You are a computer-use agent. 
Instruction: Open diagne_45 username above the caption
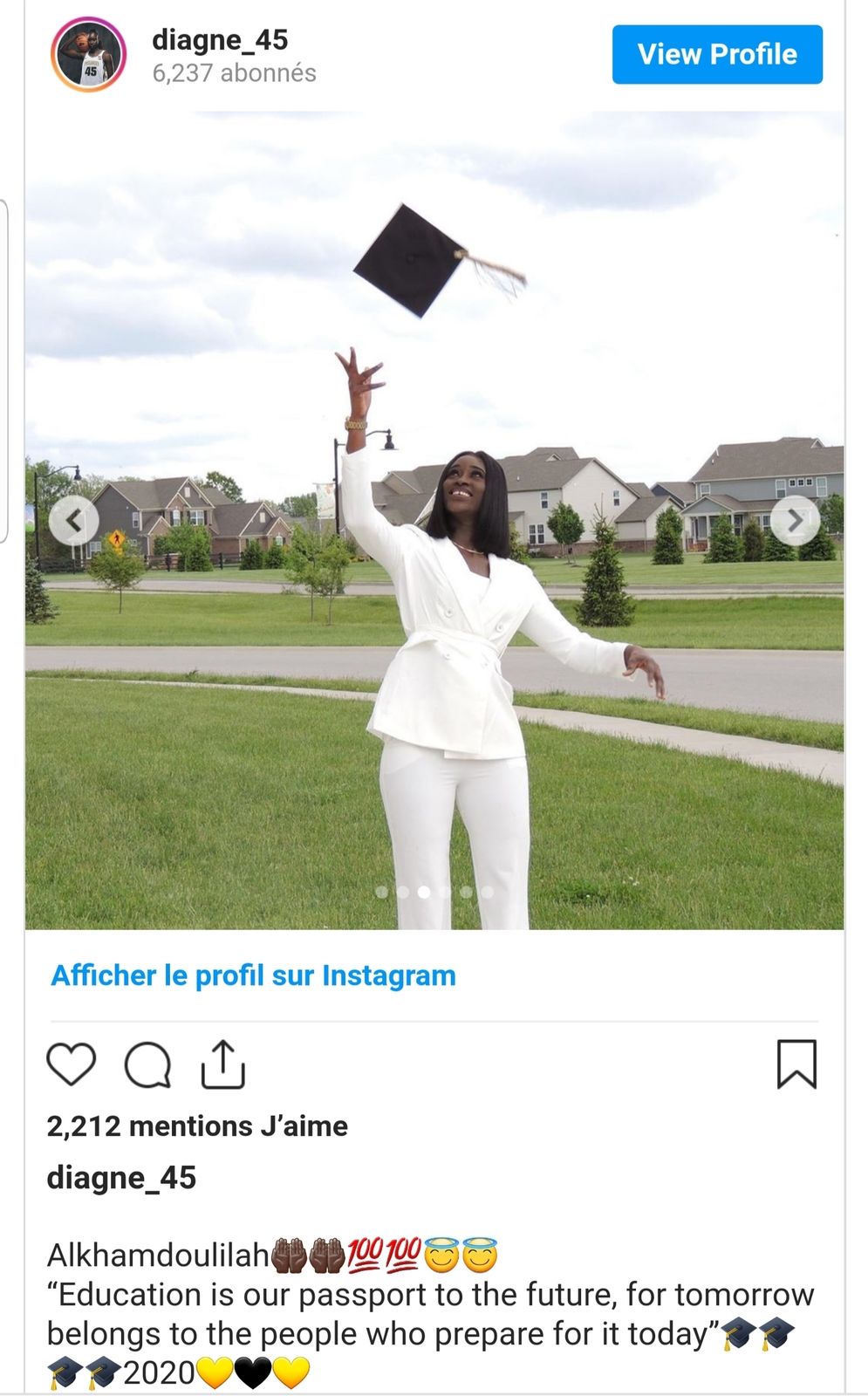click(121, 1178)
